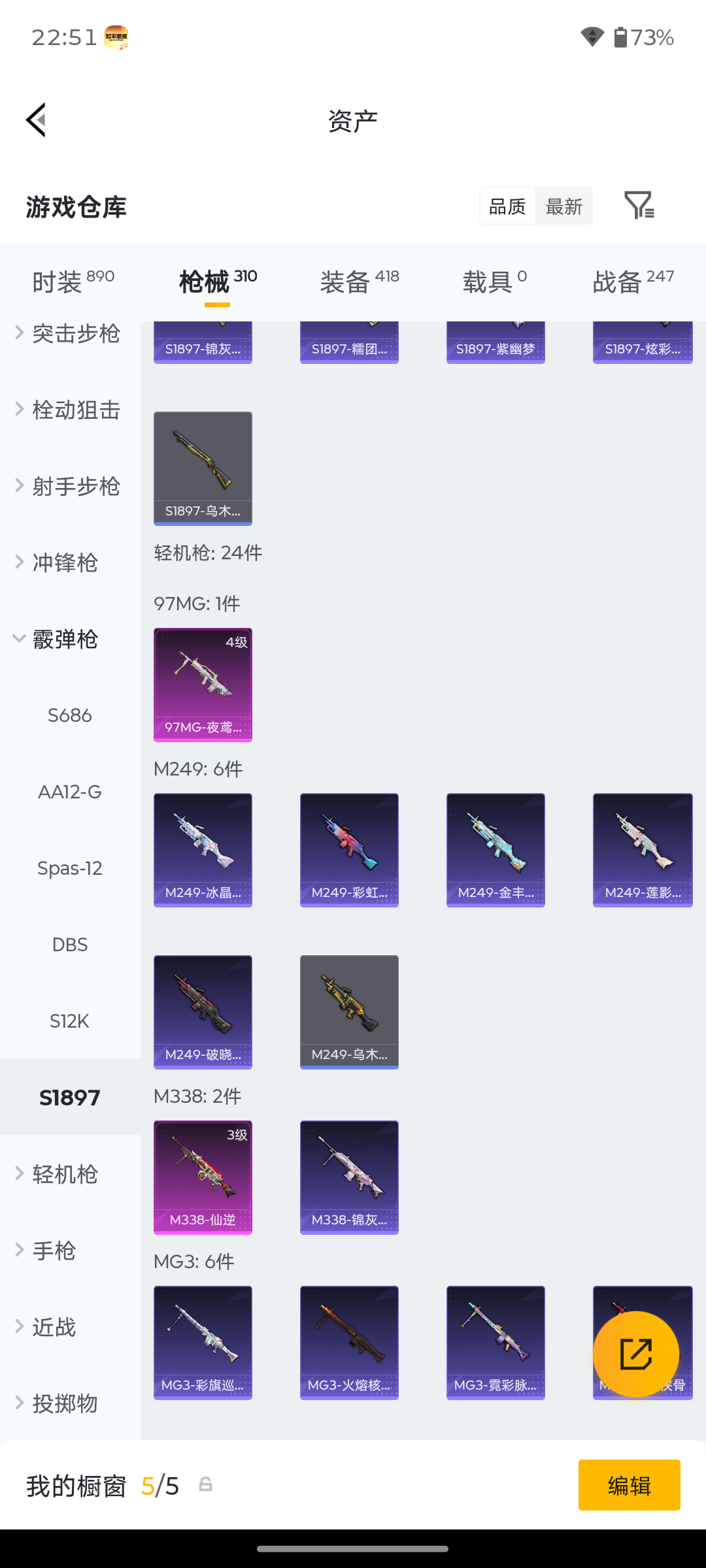Open the MG3-火熔核 skin tile

point(349,1343)
